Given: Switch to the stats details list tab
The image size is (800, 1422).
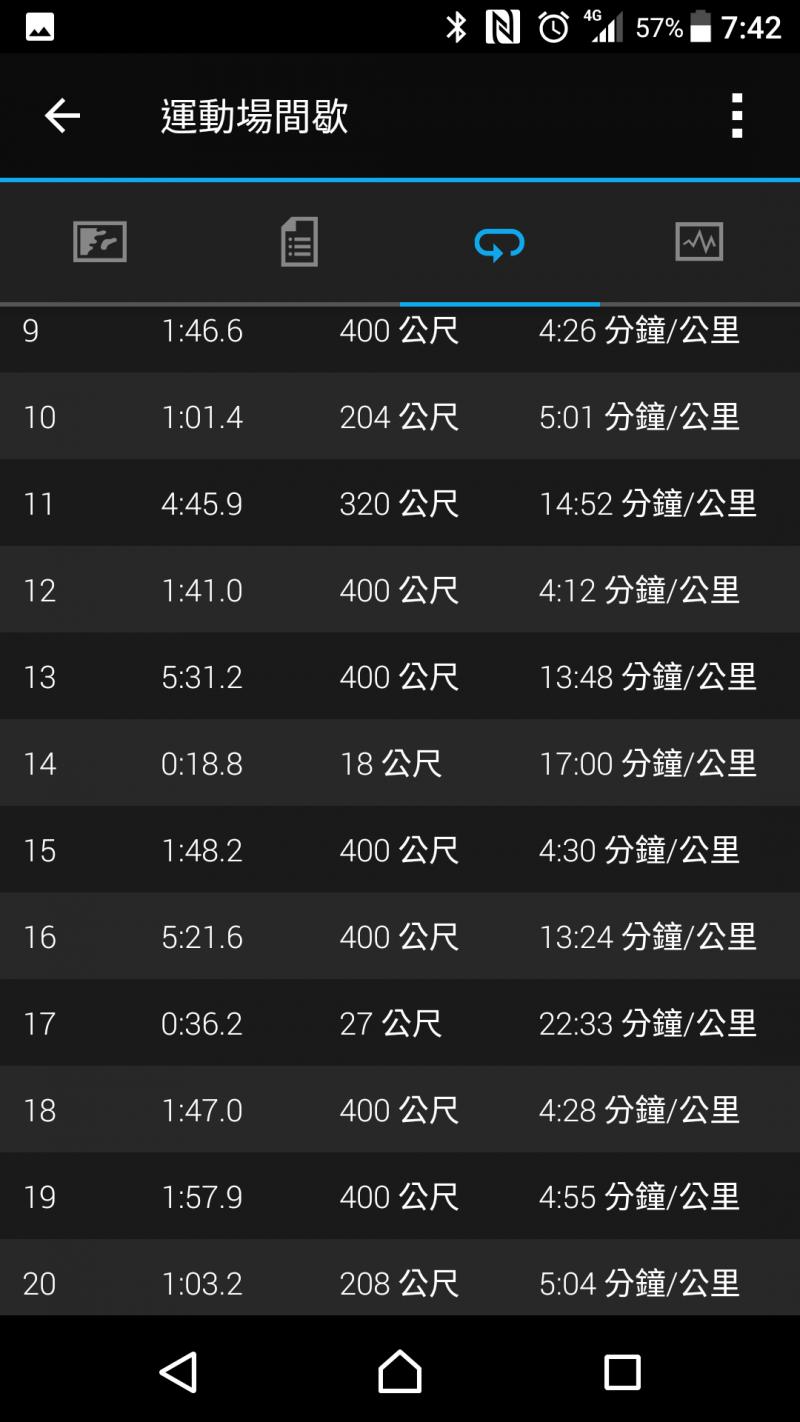Looking at the screenshot, I should pyautogui.click(x=299, y=242).
